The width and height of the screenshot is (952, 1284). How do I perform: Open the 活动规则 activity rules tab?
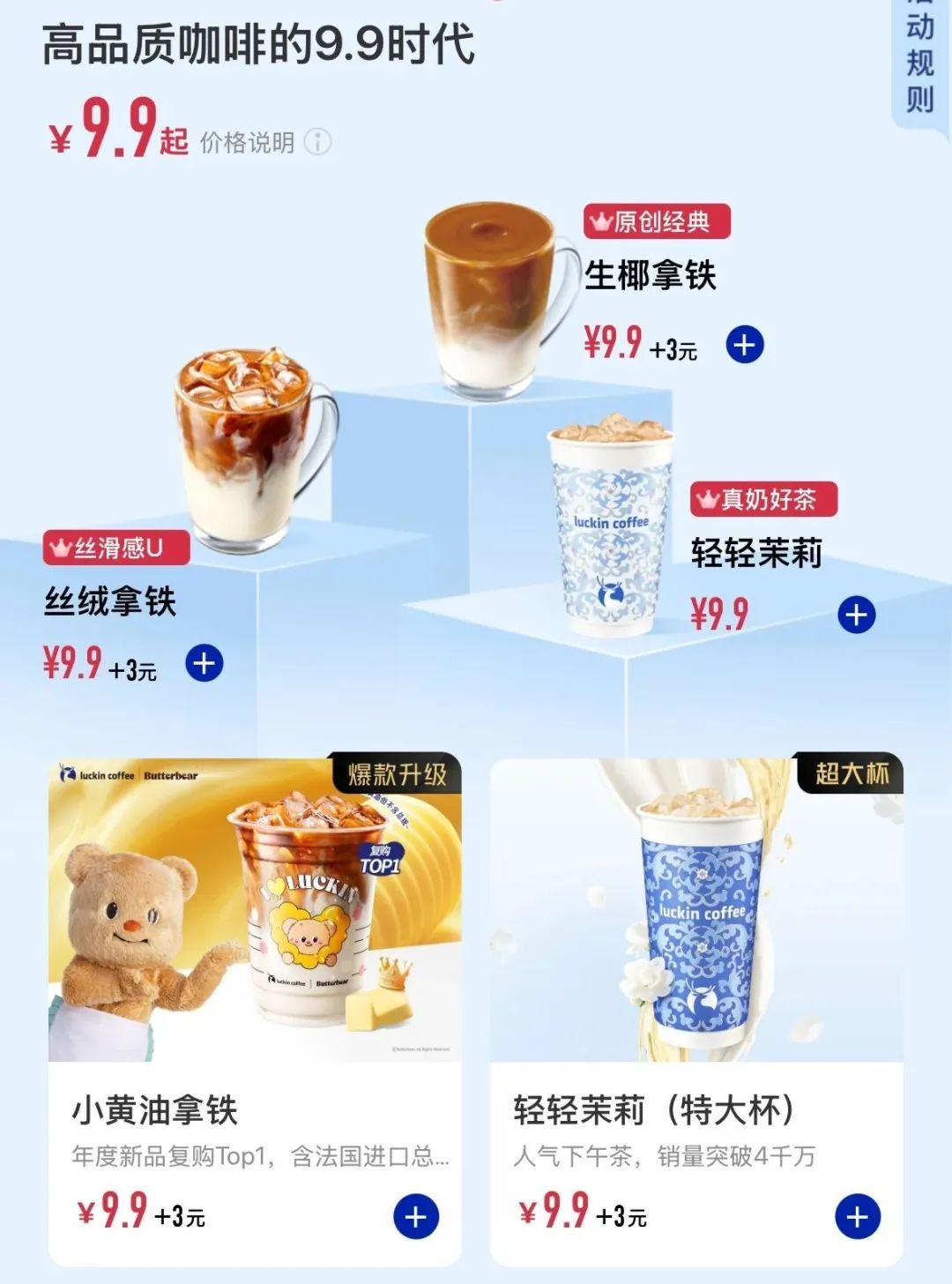(x=920, y=62)
